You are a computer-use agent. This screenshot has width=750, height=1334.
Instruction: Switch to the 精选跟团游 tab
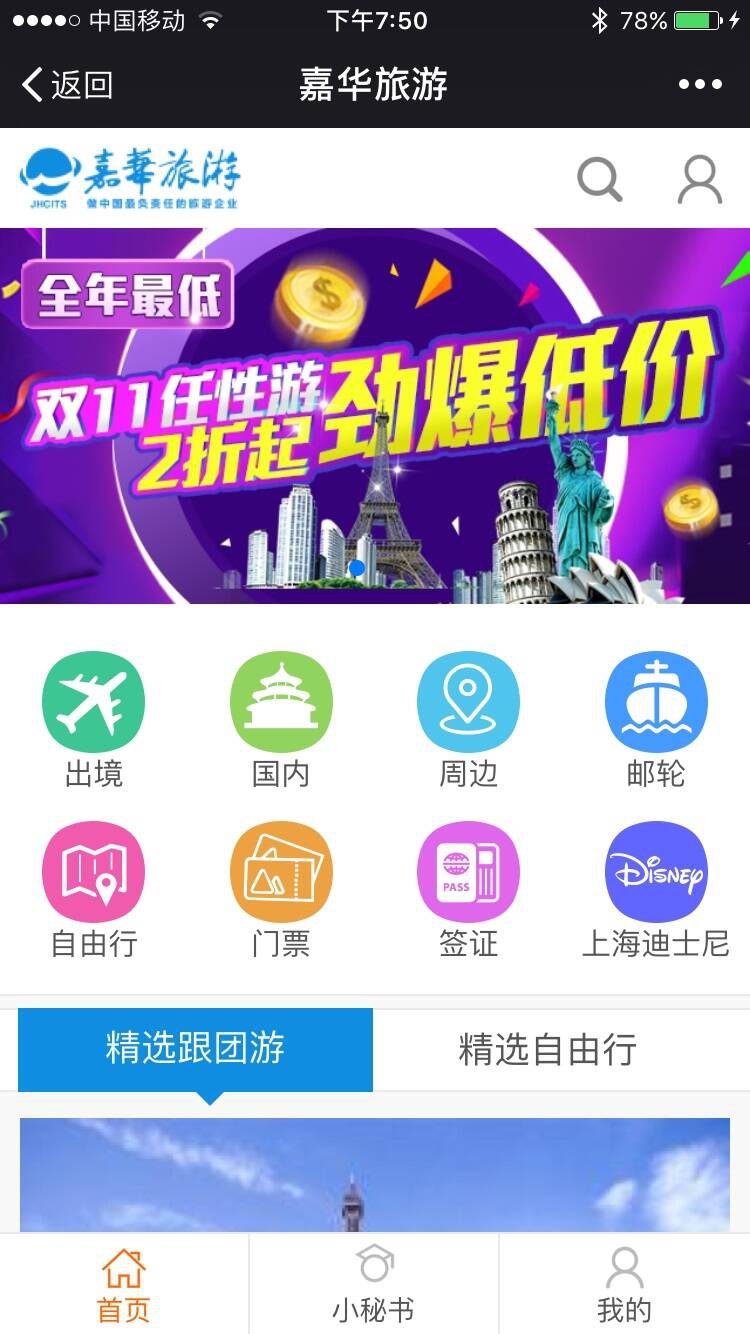pos(195,1049)
